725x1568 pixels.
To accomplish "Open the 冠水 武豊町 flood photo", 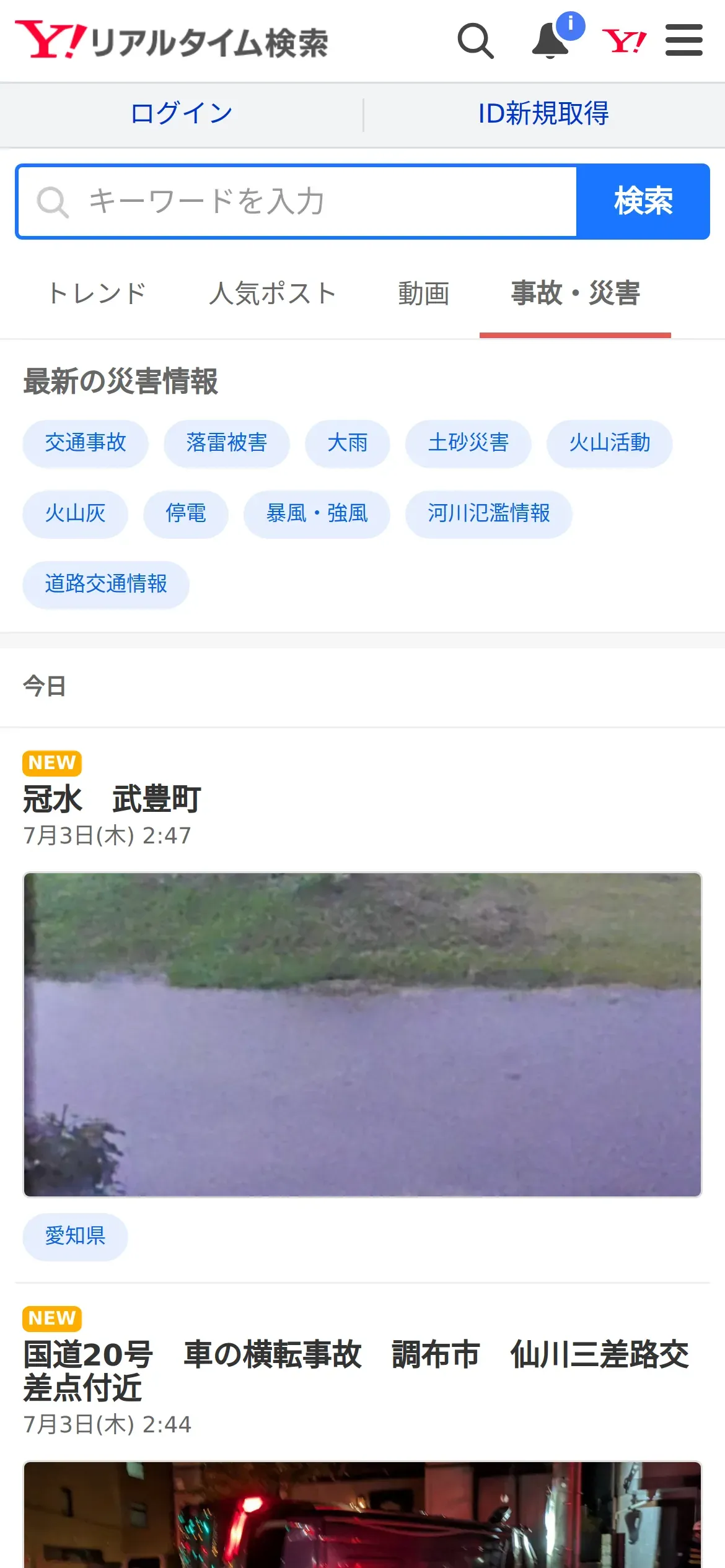I will coord(362,1034).
